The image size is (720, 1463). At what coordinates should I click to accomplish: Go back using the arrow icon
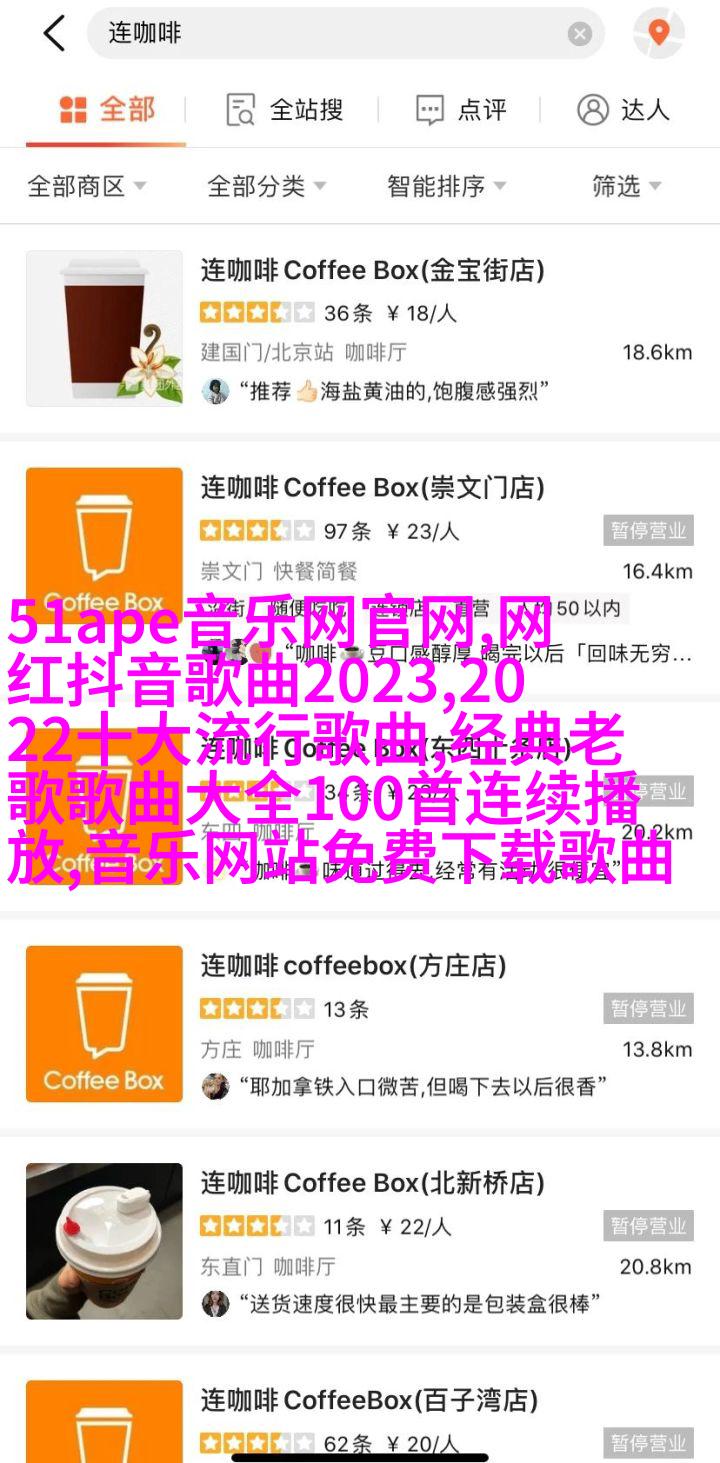click(x=53, y=34)
